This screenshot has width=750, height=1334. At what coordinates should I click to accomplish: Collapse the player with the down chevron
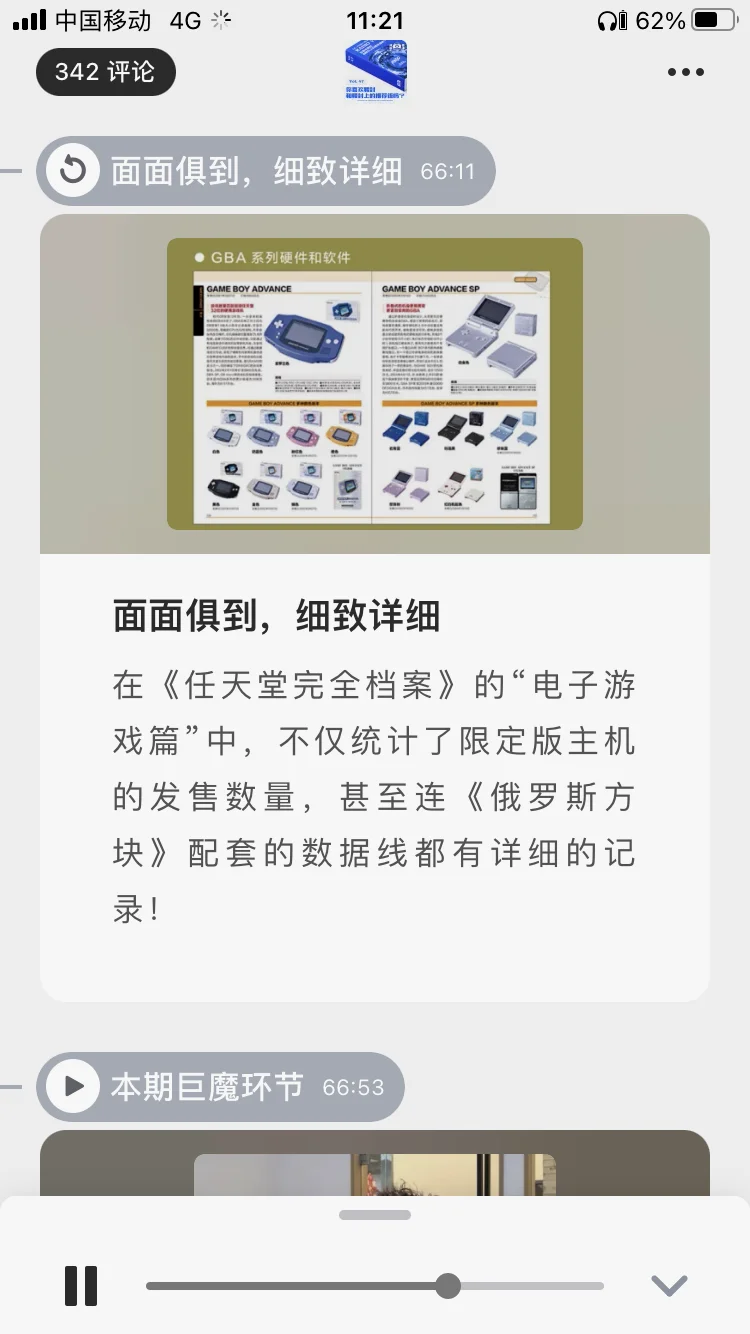[x=669, y=1285]
